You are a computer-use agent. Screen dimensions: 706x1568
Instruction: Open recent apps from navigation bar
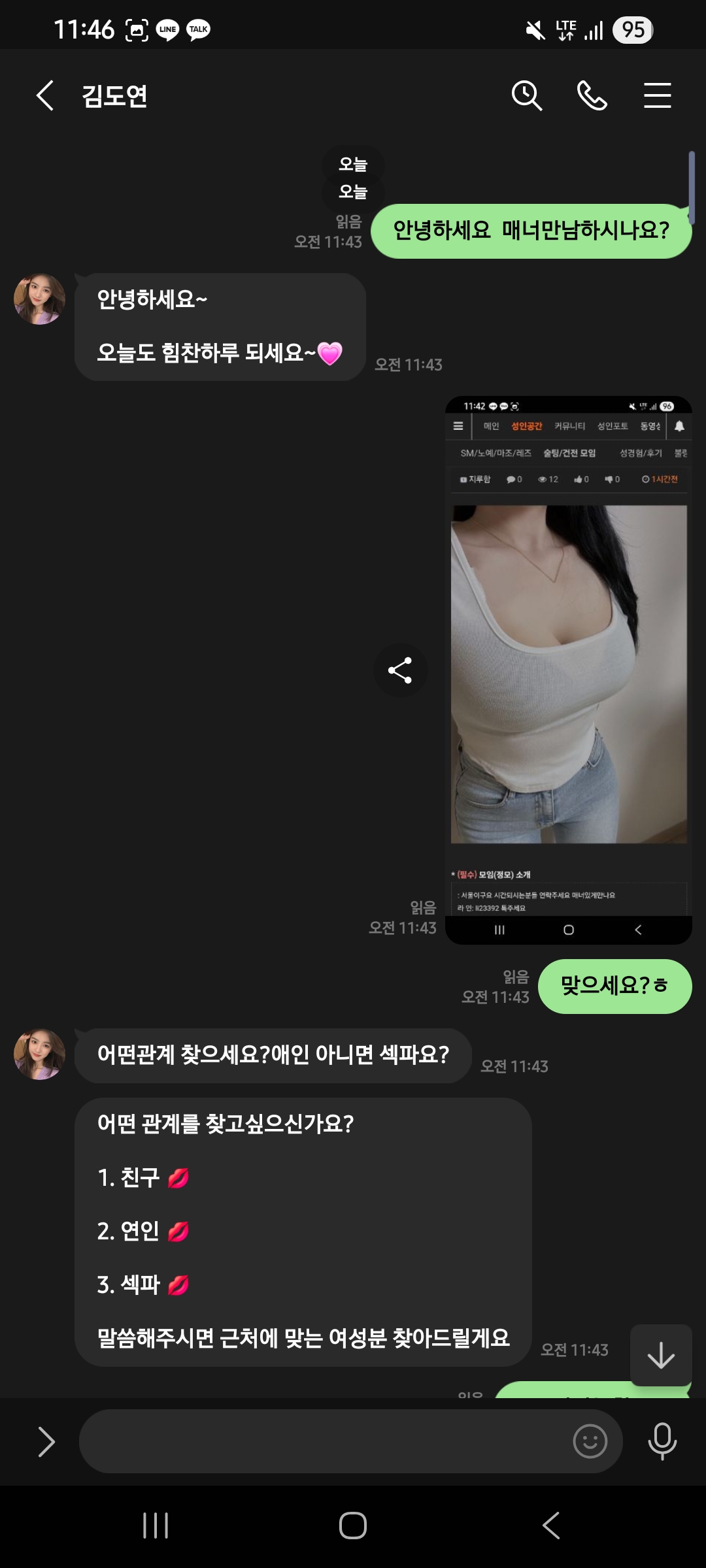(156, 1526)
